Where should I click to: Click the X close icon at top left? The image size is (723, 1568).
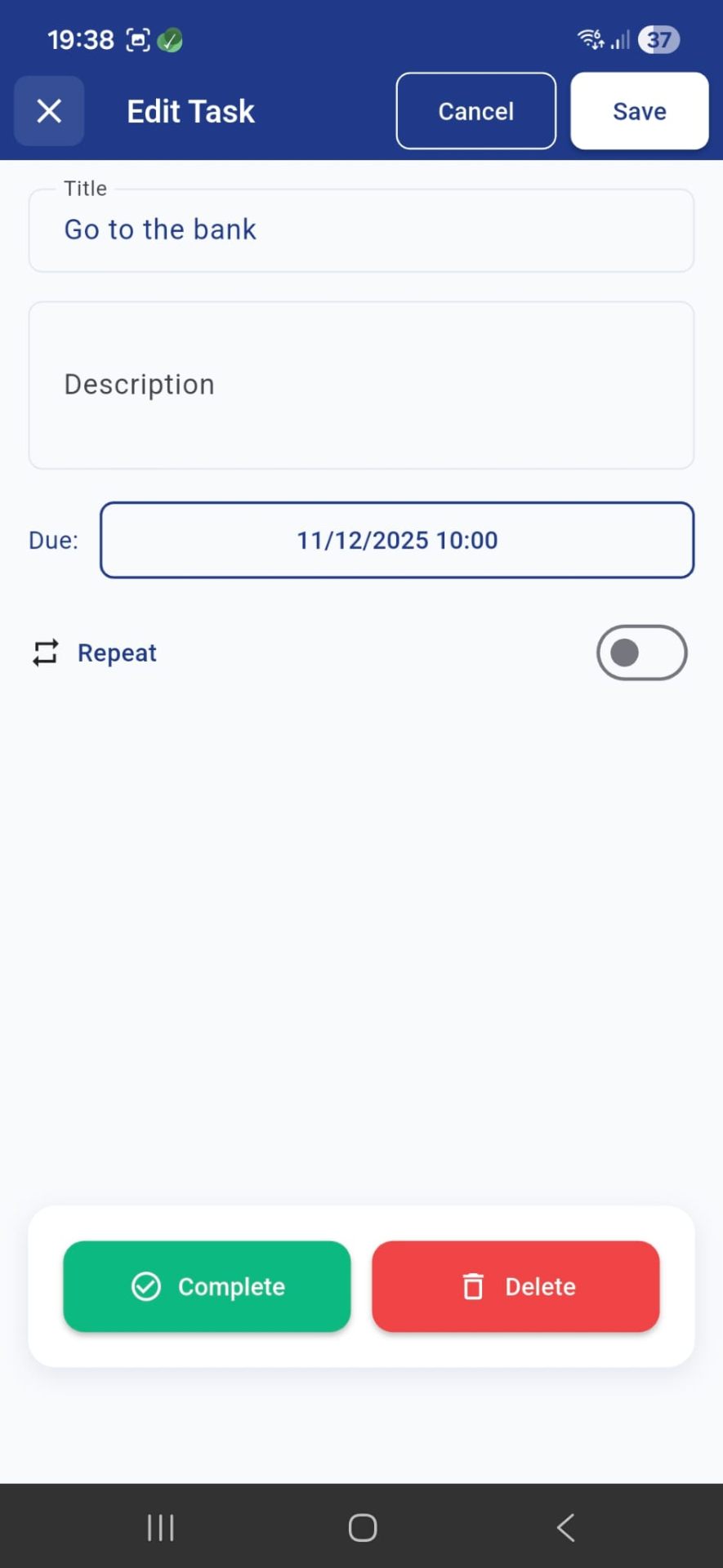(x=48, y=110)
